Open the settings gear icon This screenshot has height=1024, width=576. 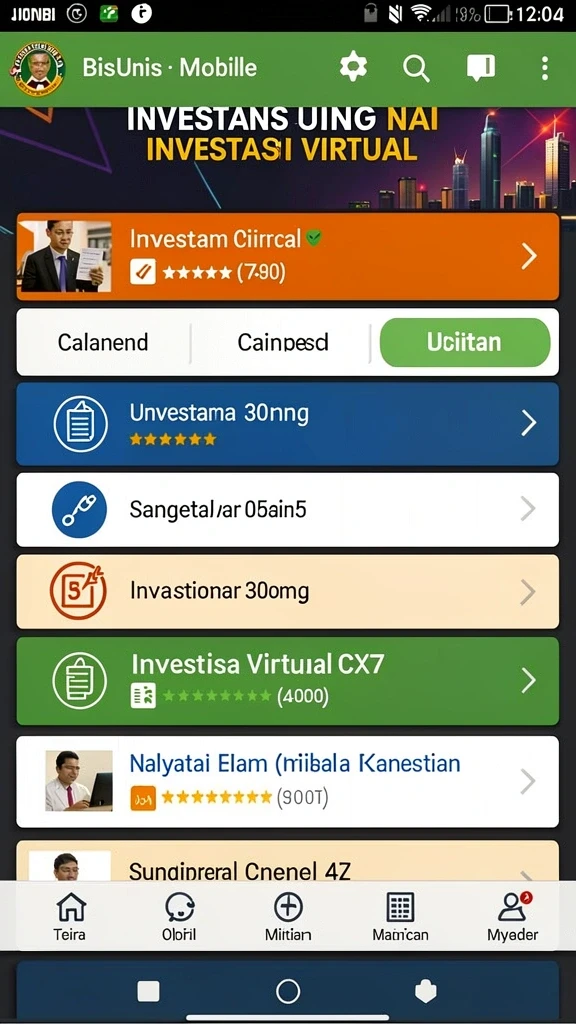coord(353,67)
